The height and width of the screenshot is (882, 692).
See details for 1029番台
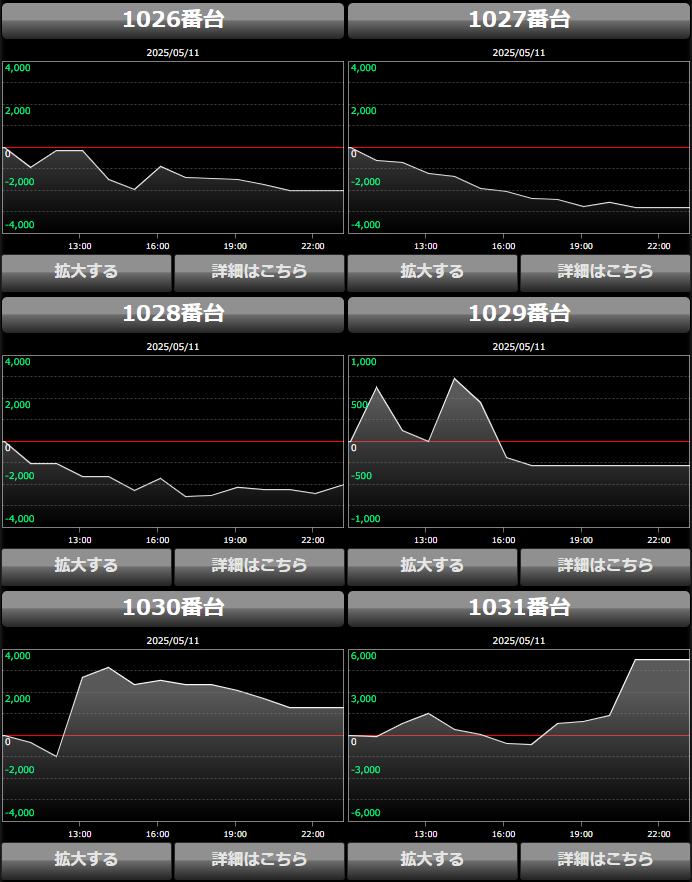pos(605,566)
